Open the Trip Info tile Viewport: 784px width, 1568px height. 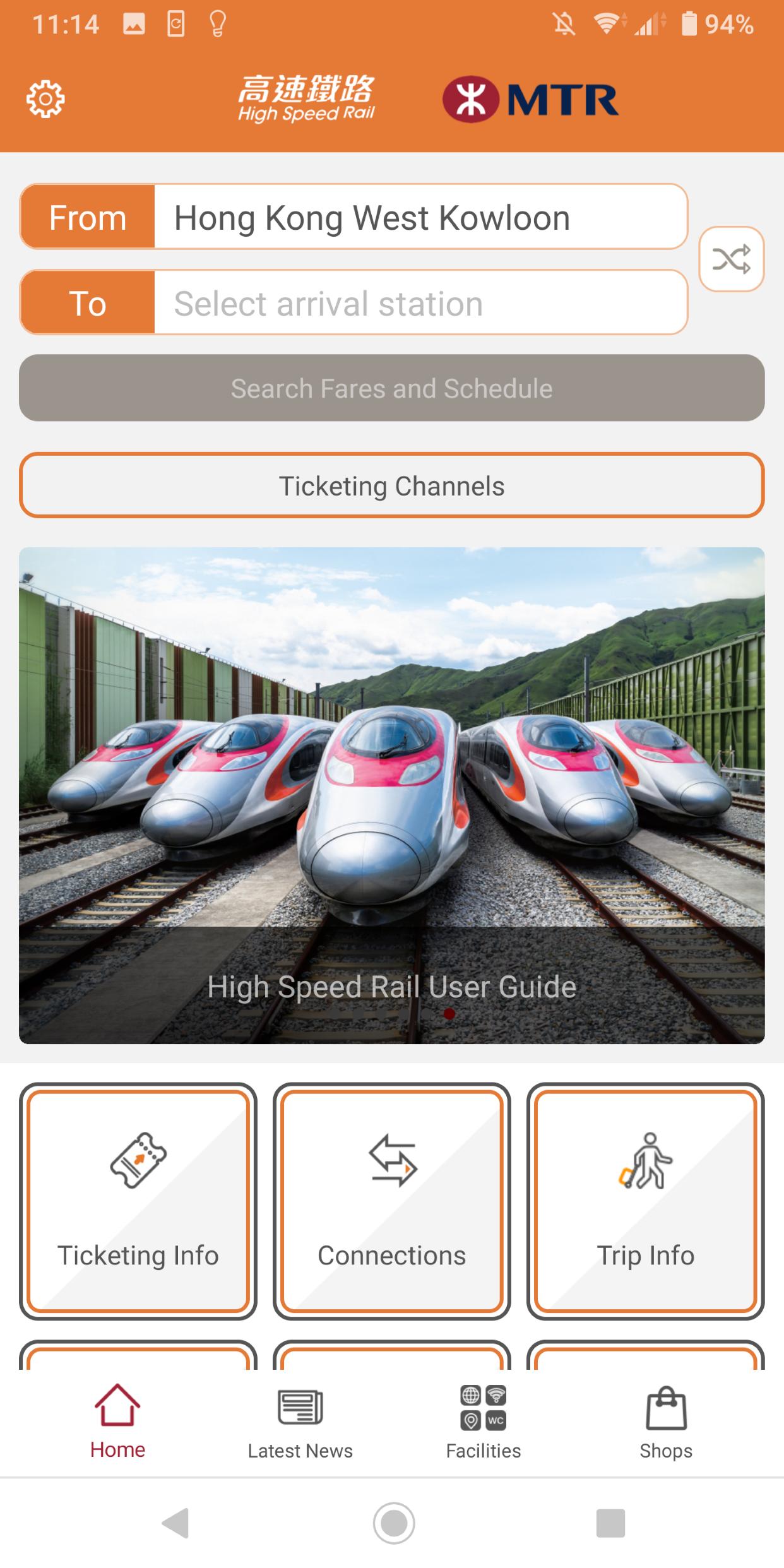[645, 1201]
